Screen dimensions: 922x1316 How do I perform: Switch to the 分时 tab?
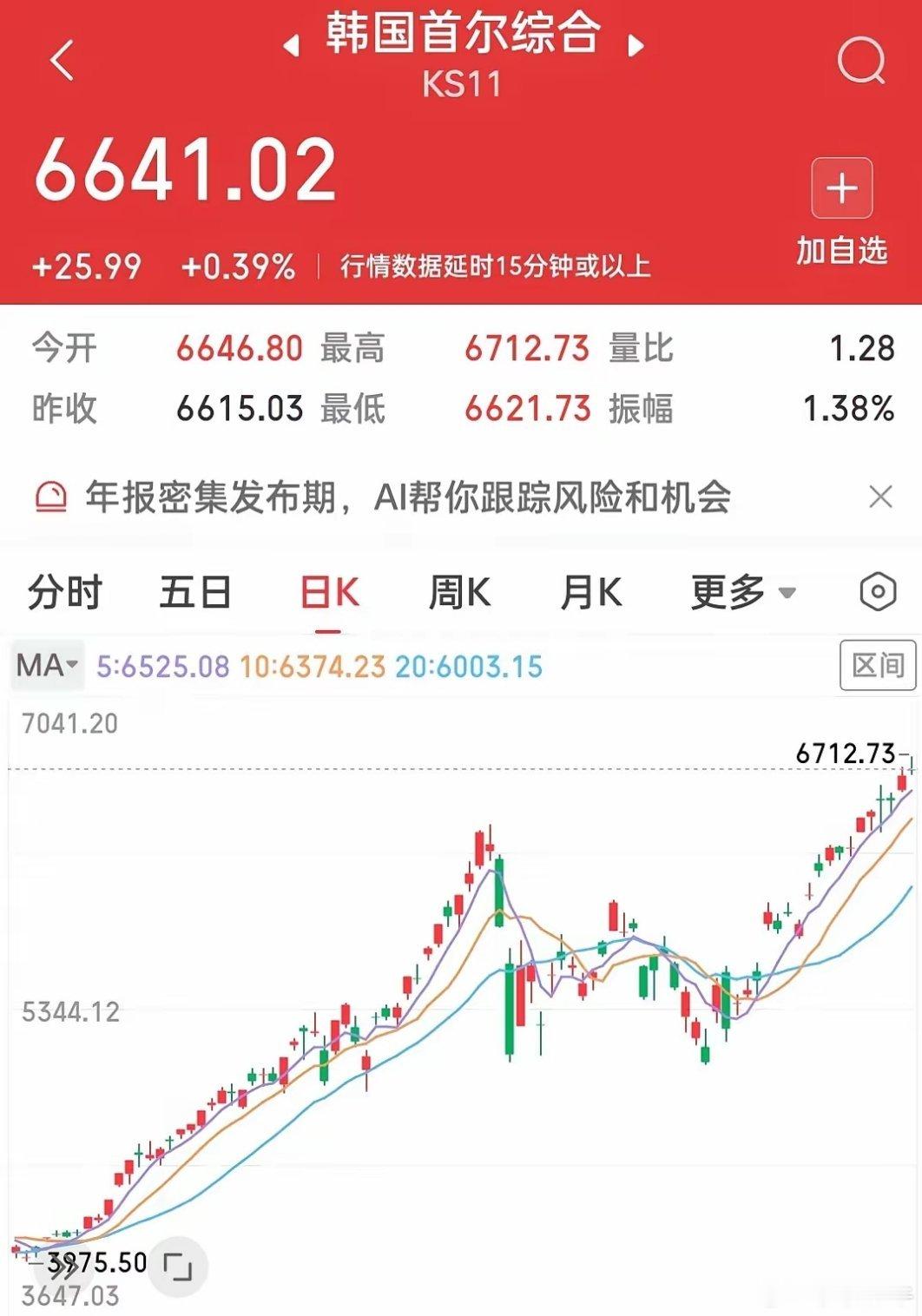coord(65,592)
